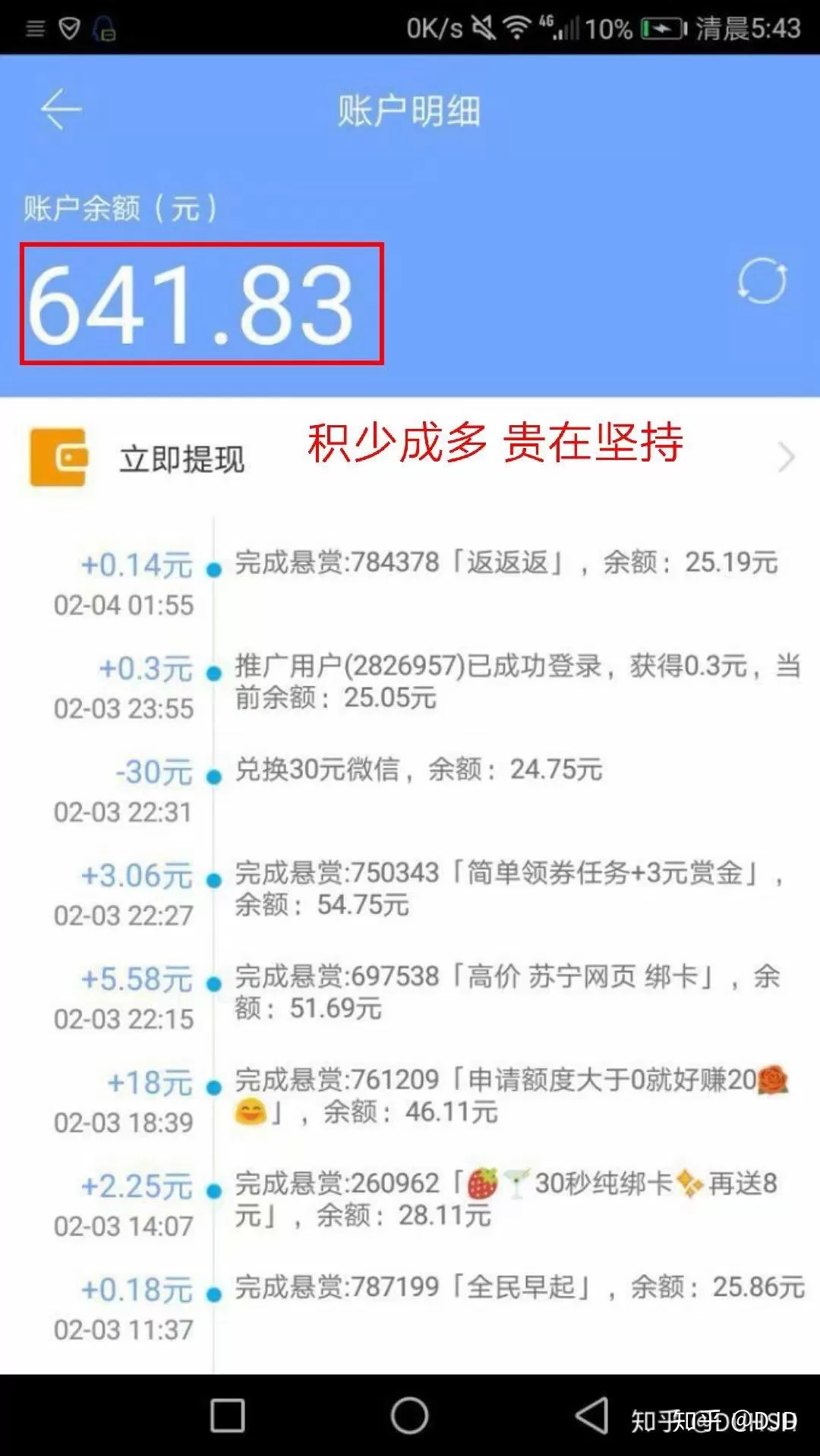This screenshot has height=1456, width=820.
Task: Expand withdrawal options via the right chevron
Action: click(x=786, y=455)
